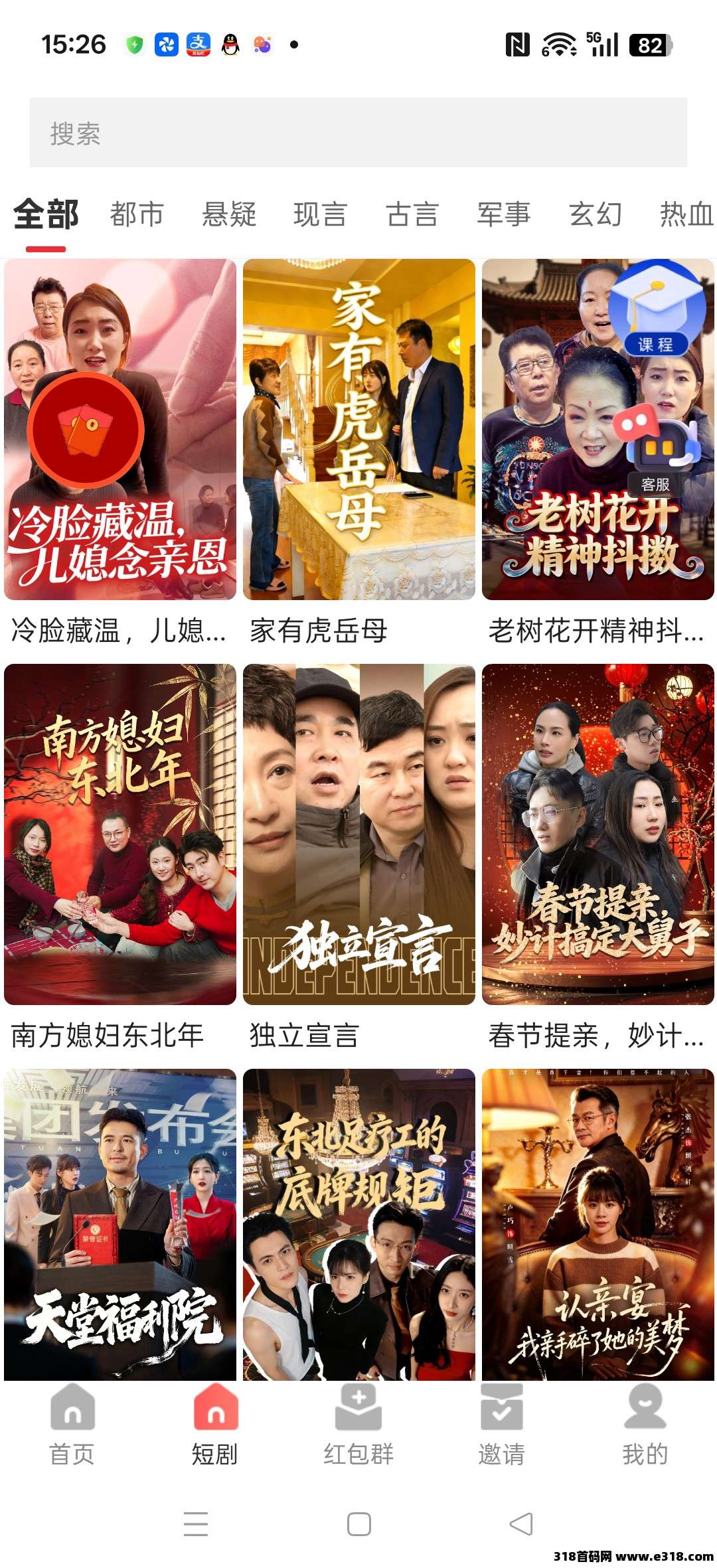717x1568 pixels.
Task: Select the 悬疑 category tab
Action: 229,214
